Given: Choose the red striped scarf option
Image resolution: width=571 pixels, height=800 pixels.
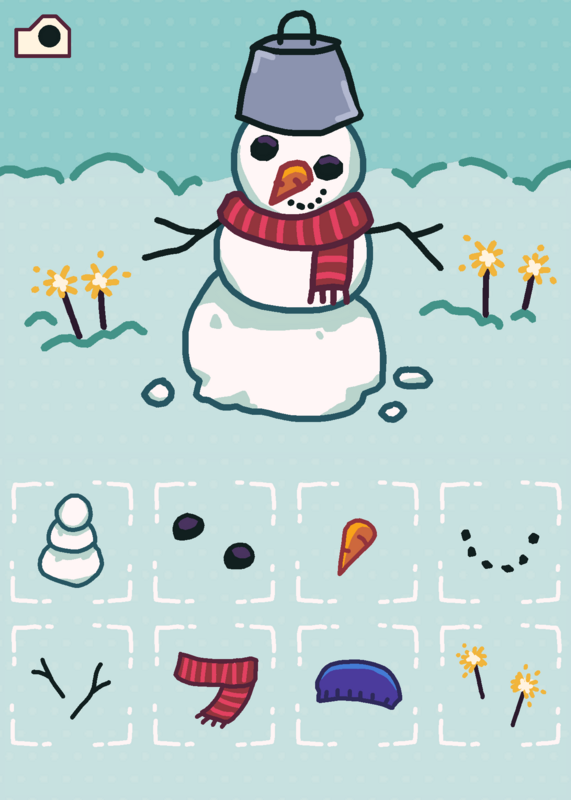Looking at the screenshot, I should click(214, 685).
